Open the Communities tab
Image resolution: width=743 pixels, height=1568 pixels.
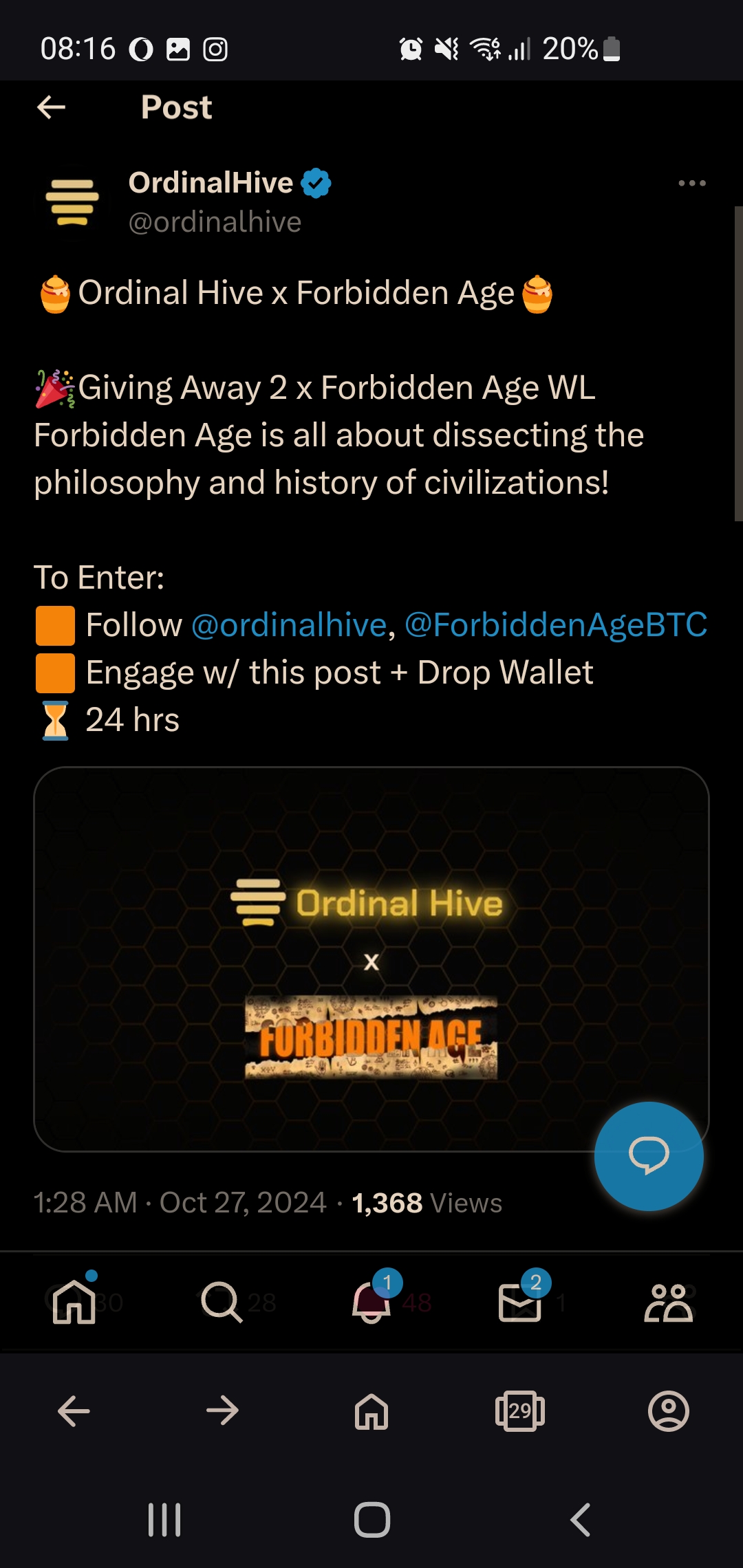pyautogui.click(x=668, y=1302)
